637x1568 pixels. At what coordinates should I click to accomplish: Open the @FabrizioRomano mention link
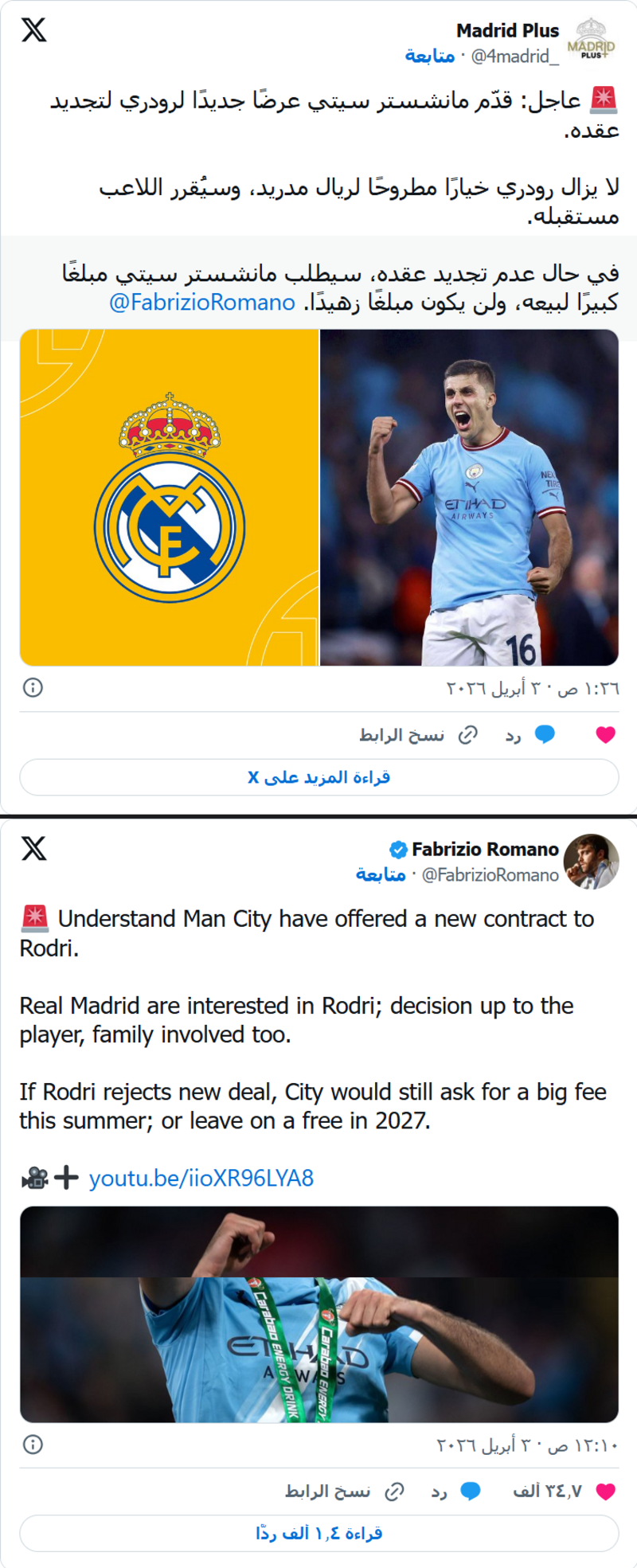(202, 303)
